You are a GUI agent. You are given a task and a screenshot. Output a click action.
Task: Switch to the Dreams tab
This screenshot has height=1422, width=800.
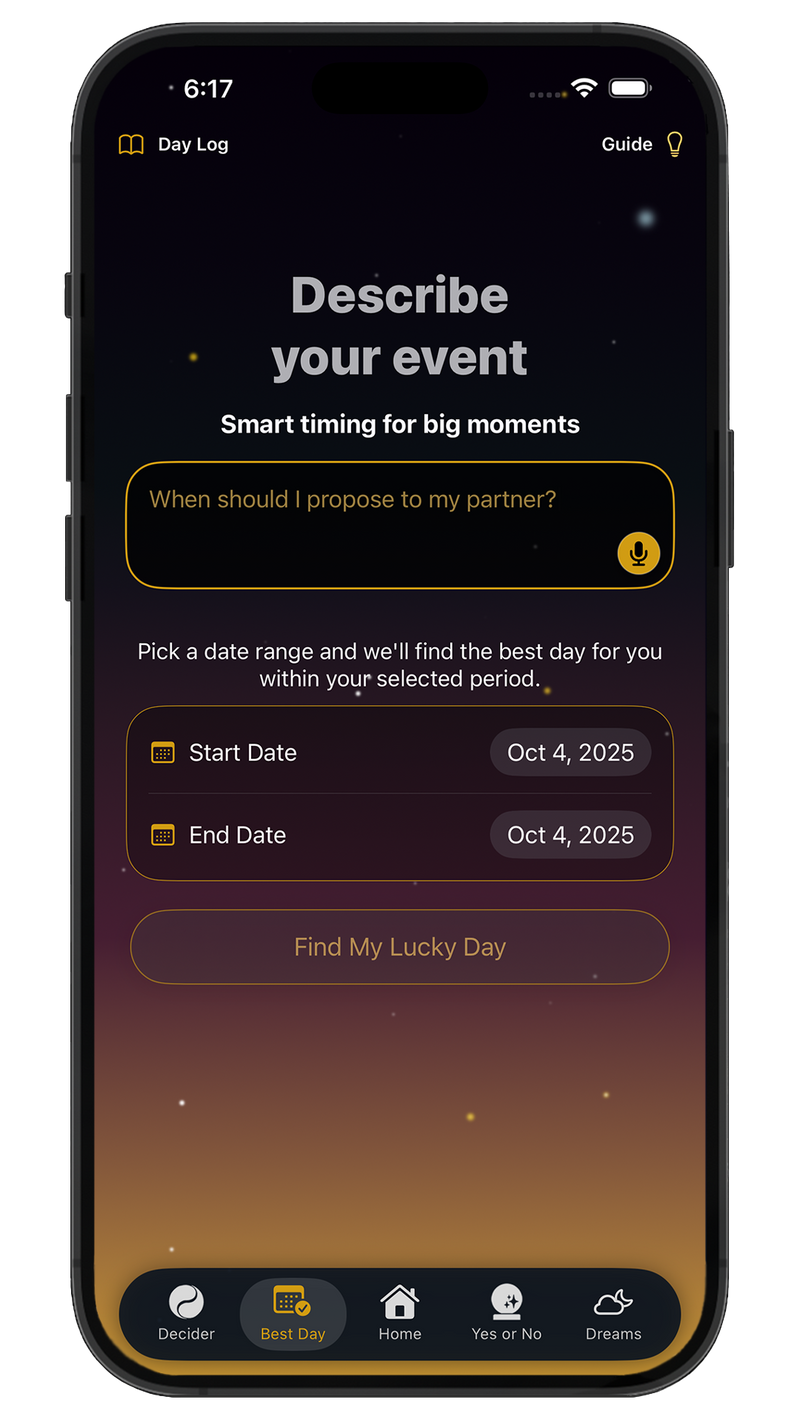point(613,1313)
